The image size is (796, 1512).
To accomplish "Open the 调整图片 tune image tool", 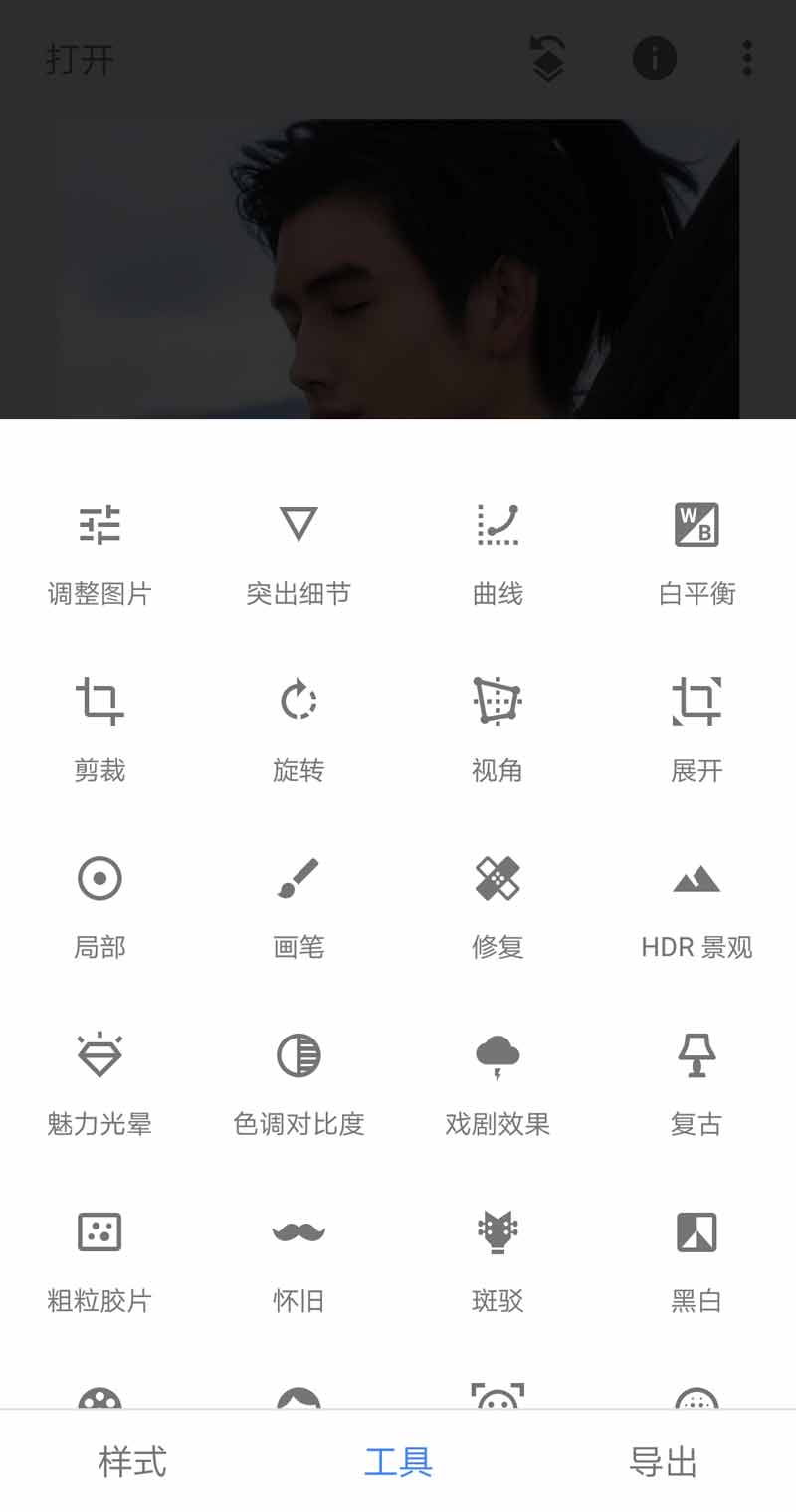I will pos(99,552).
